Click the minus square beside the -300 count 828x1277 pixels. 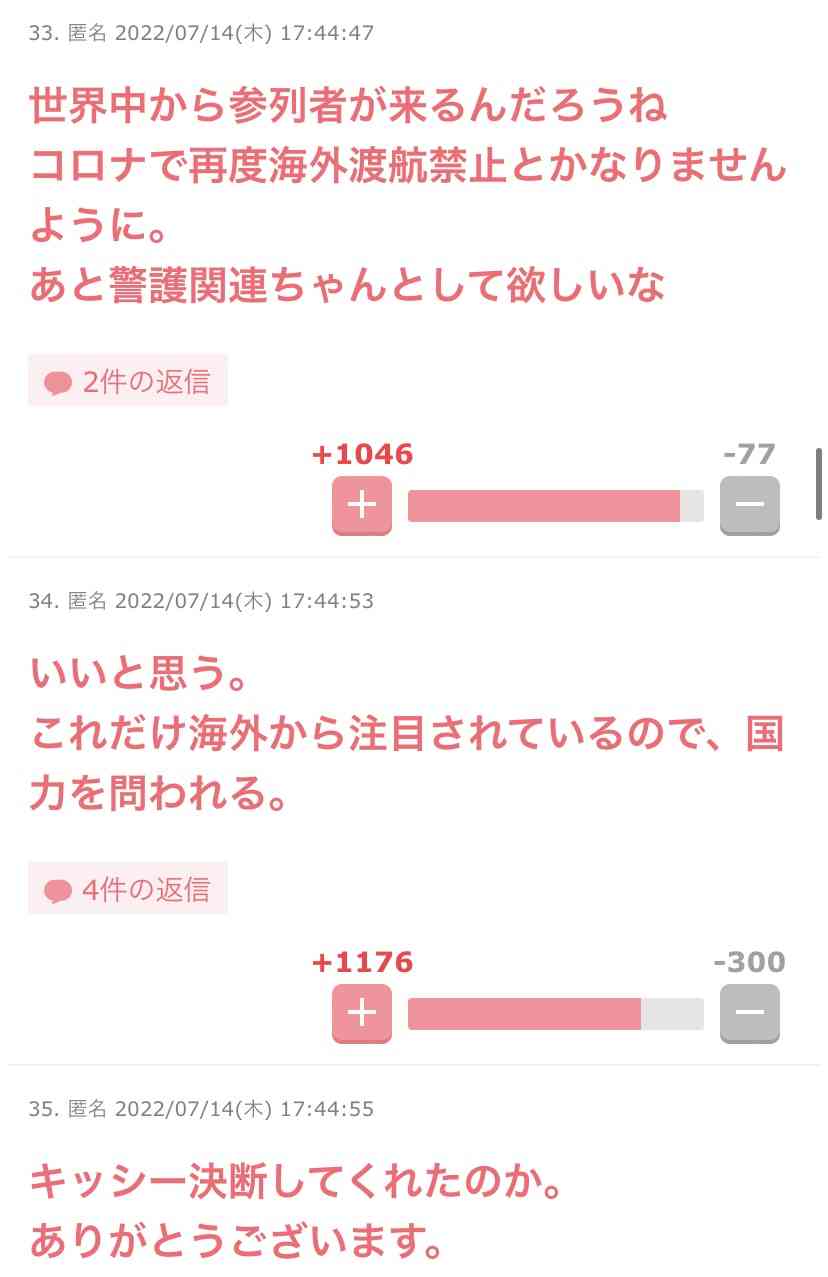click(750, 1014)
